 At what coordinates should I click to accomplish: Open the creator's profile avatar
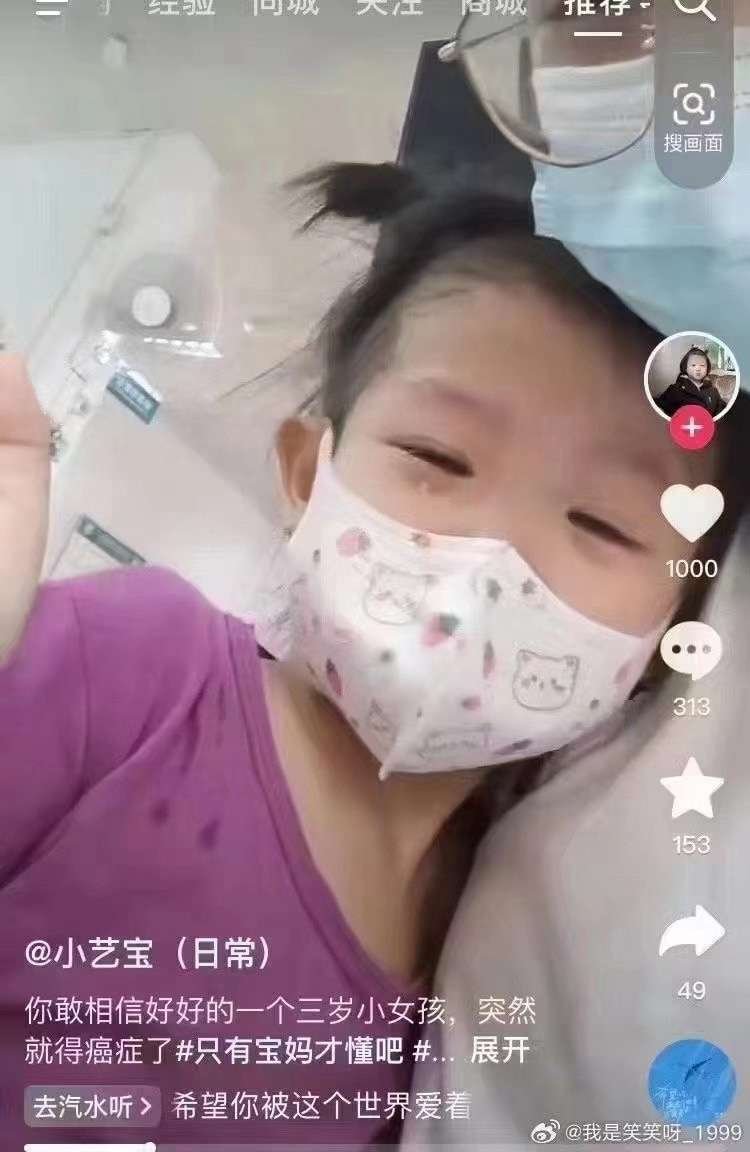tap(692, 376)
